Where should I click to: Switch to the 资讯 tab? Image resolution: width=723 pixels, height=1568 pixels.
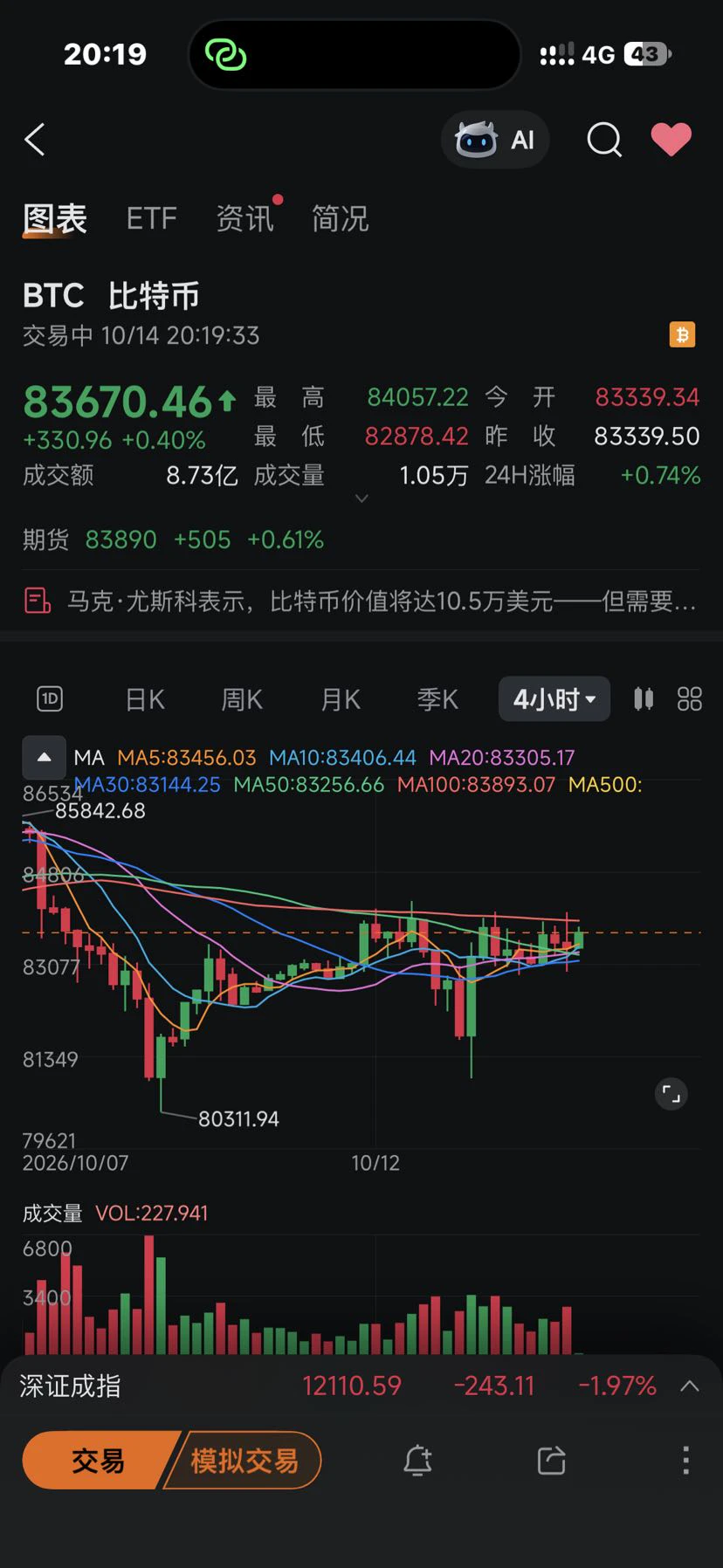(x=244, y=218)
